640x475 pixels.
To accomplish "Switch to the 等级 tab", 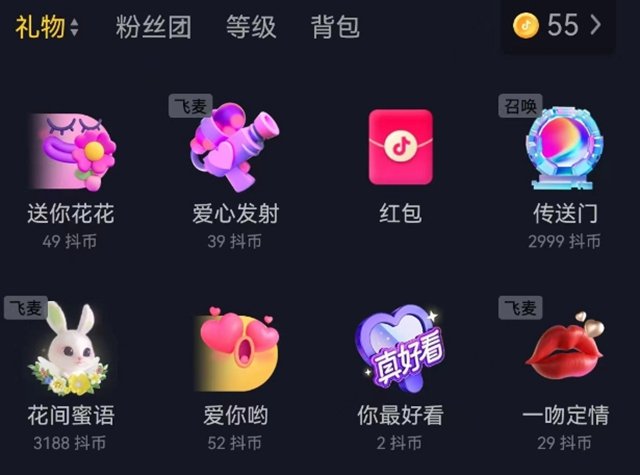I will 250,26.
